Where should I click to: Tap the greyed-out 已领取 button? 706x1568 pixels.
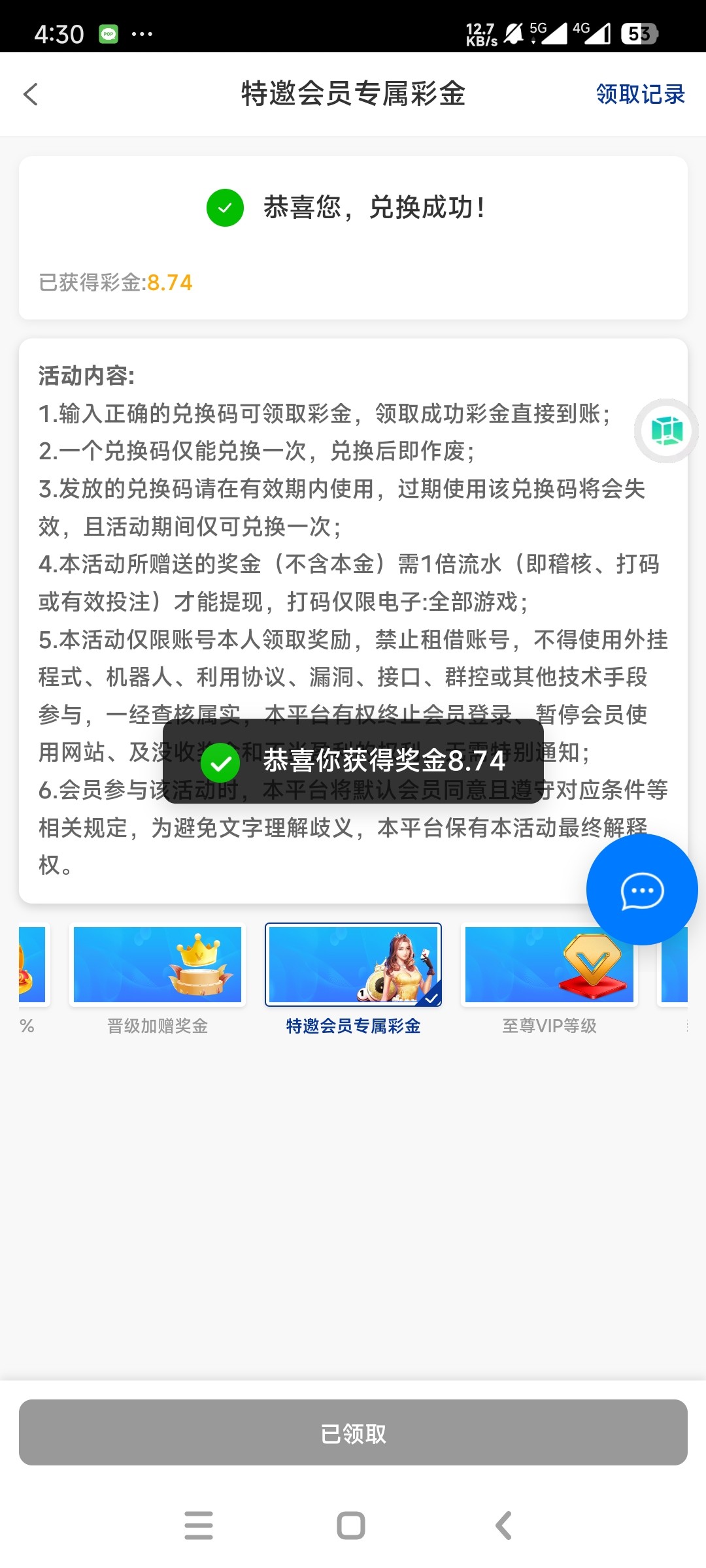[x=353, y=1433]
